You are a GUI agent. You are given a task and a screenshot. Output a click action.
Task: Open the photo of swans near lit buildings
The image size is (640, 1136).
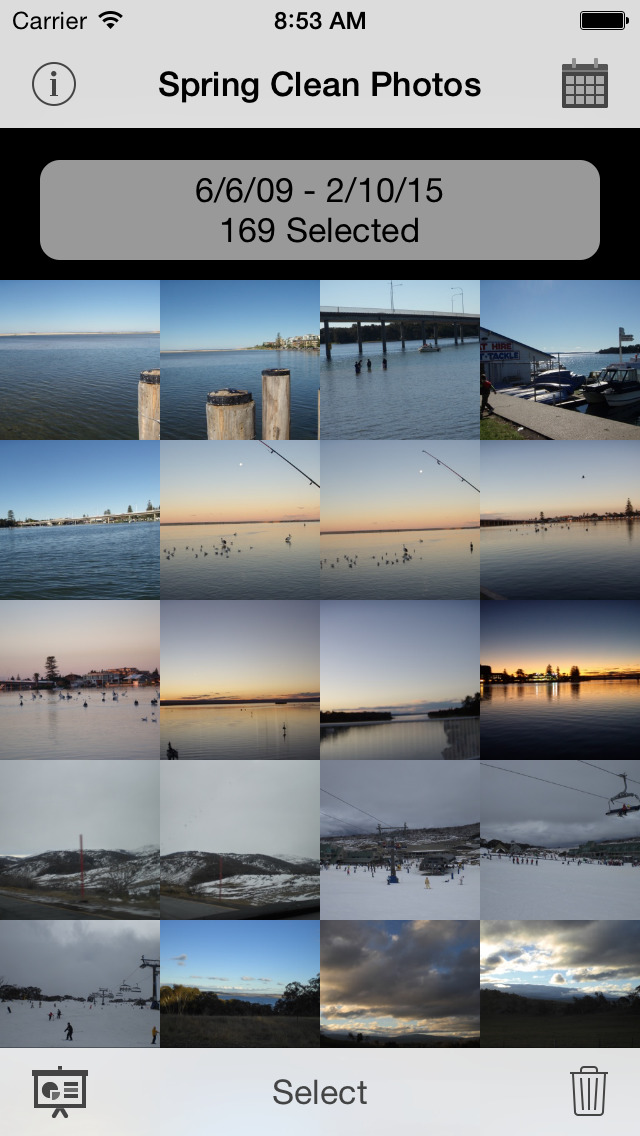80,680
